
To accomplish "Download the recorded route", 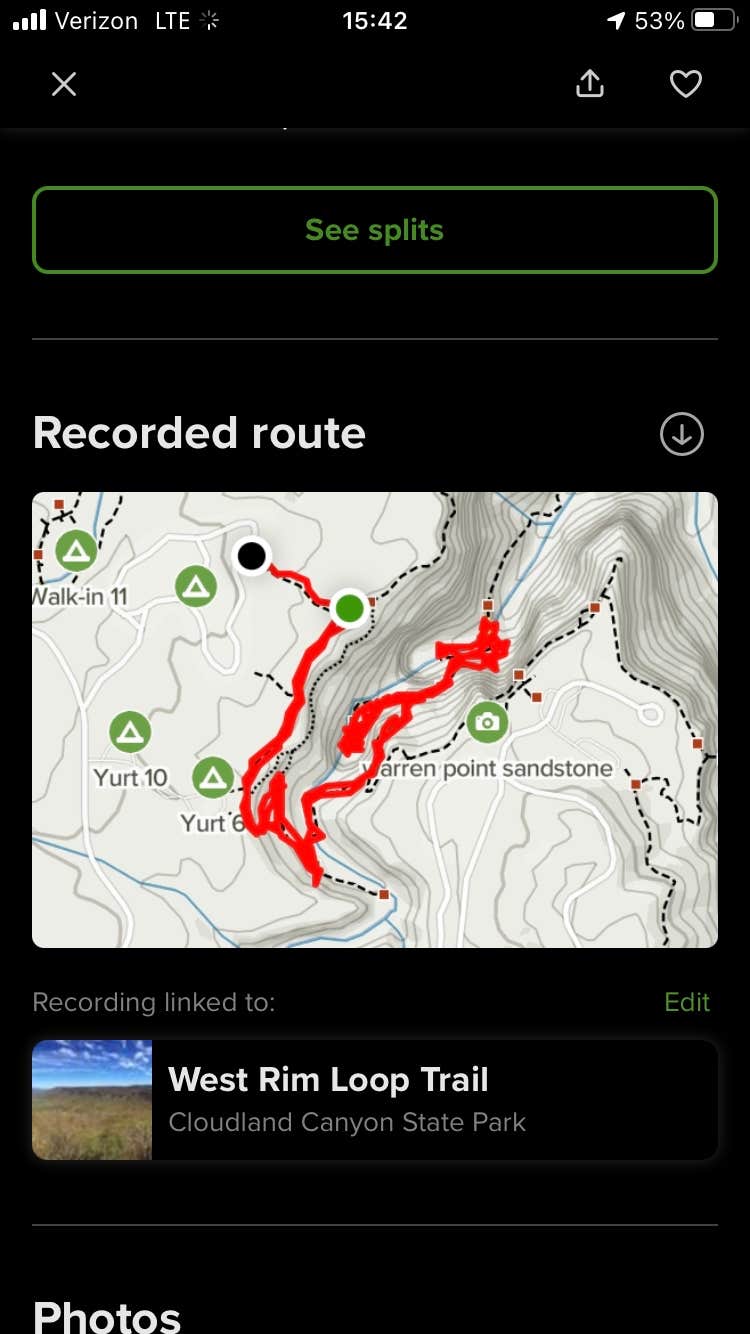I will click(682, 434).
